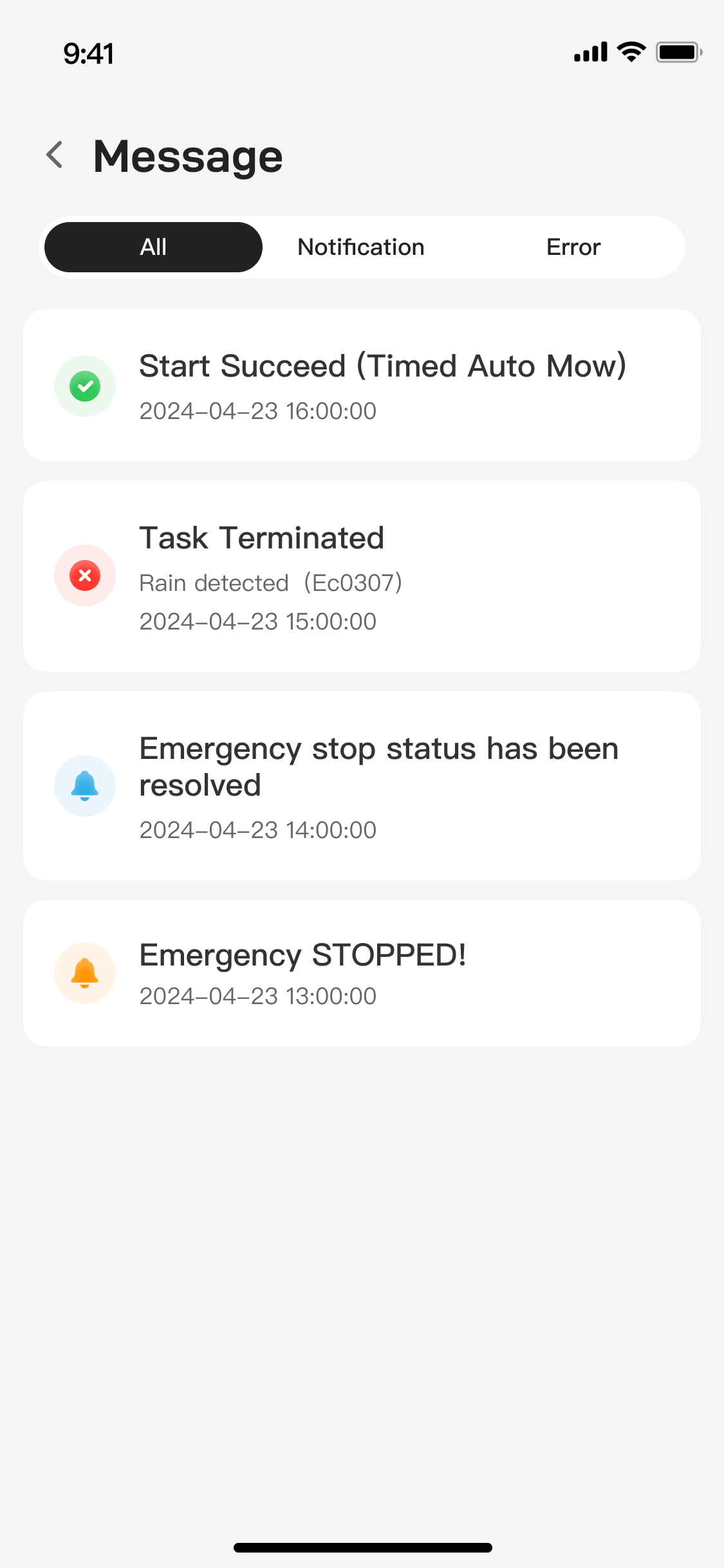Switch to the Notification tab
Image resolution: width=724 pixels, height=1568 pixels.
coord(360,247)
